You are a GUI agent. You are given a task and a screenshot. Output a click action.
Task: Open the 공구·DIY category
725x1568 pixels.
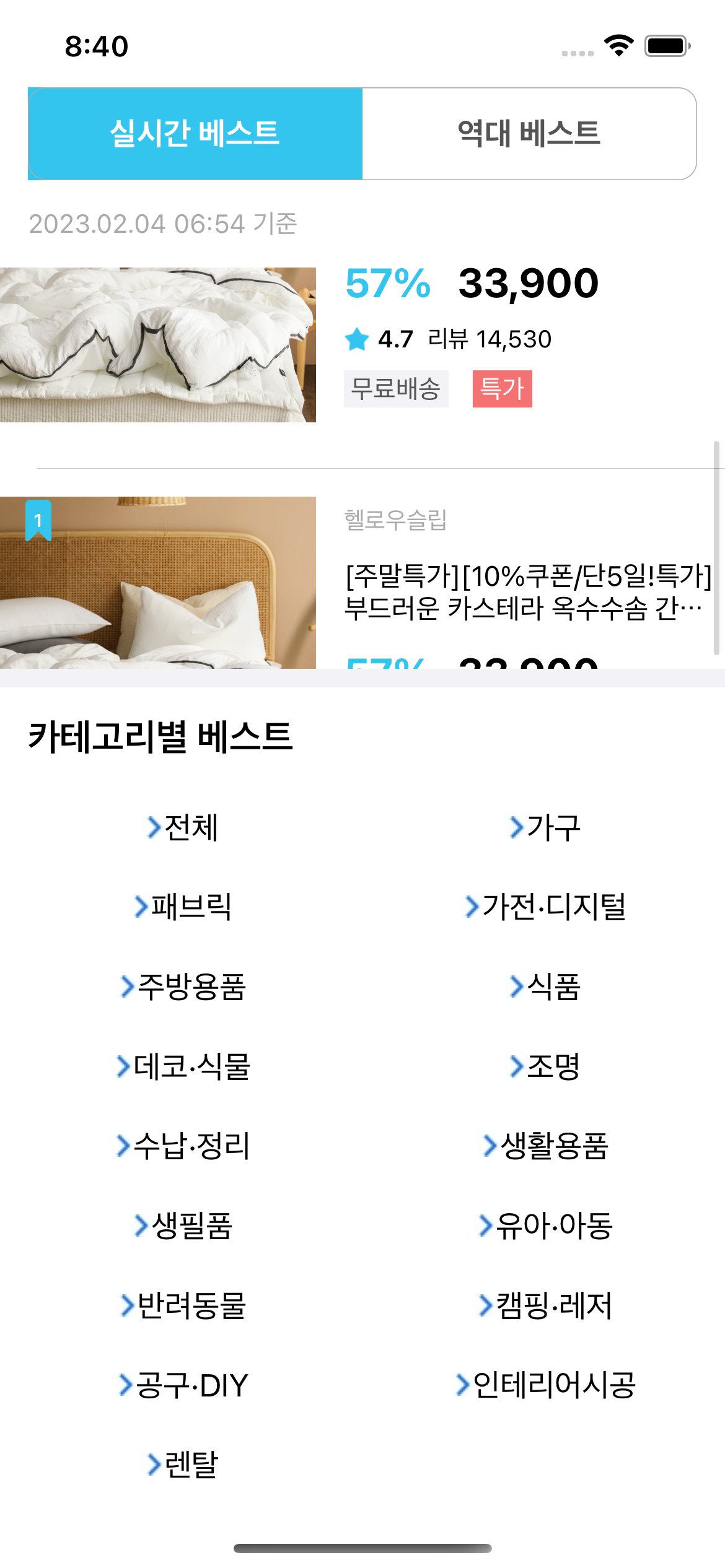pos(183,1385)
